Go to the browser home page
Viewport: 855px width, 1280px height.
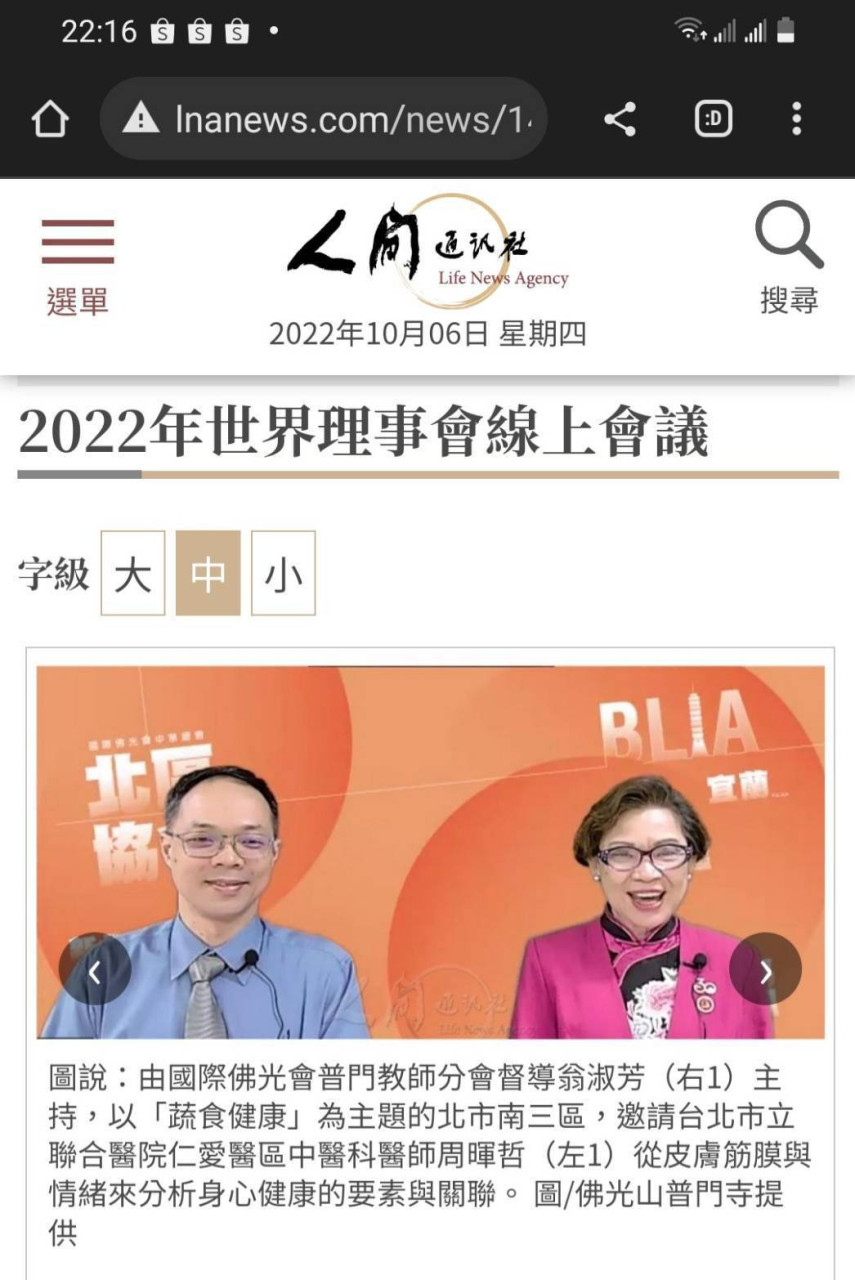click(x=50, y=120)
